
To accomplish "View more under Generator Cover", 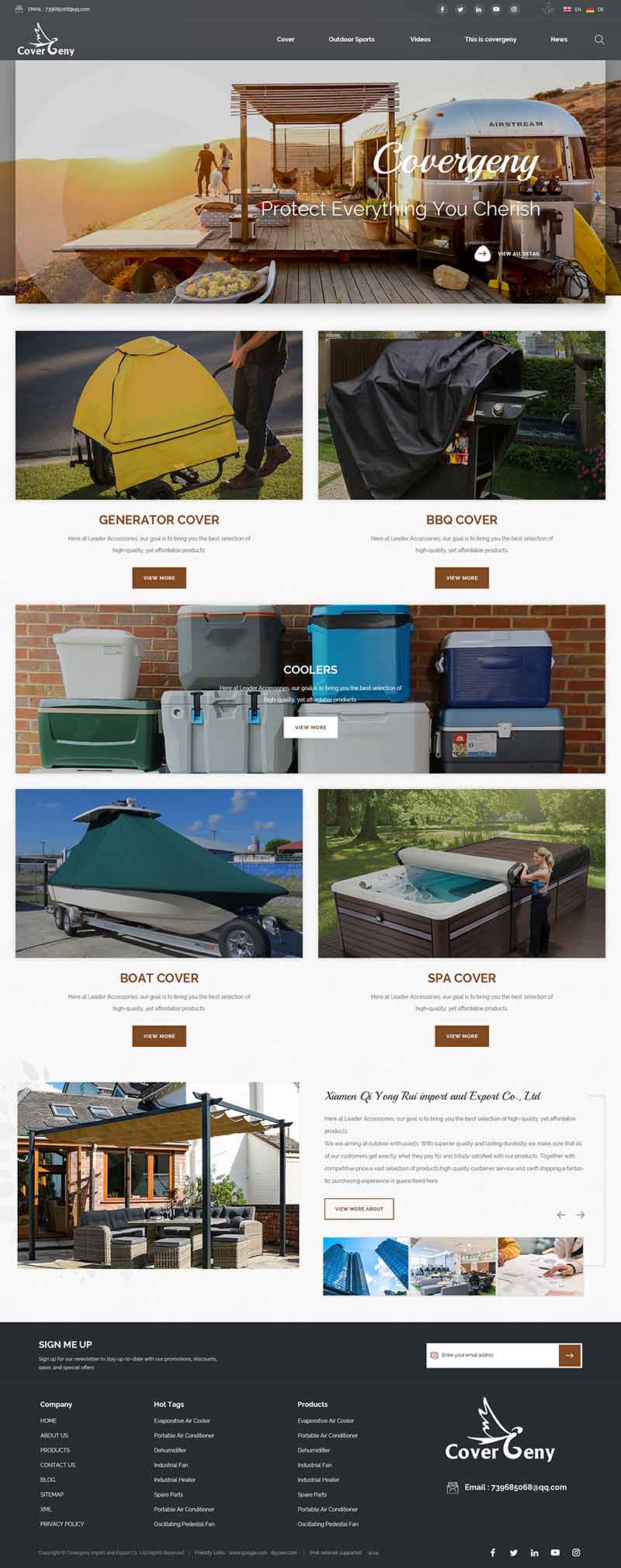I will [159, 578].
